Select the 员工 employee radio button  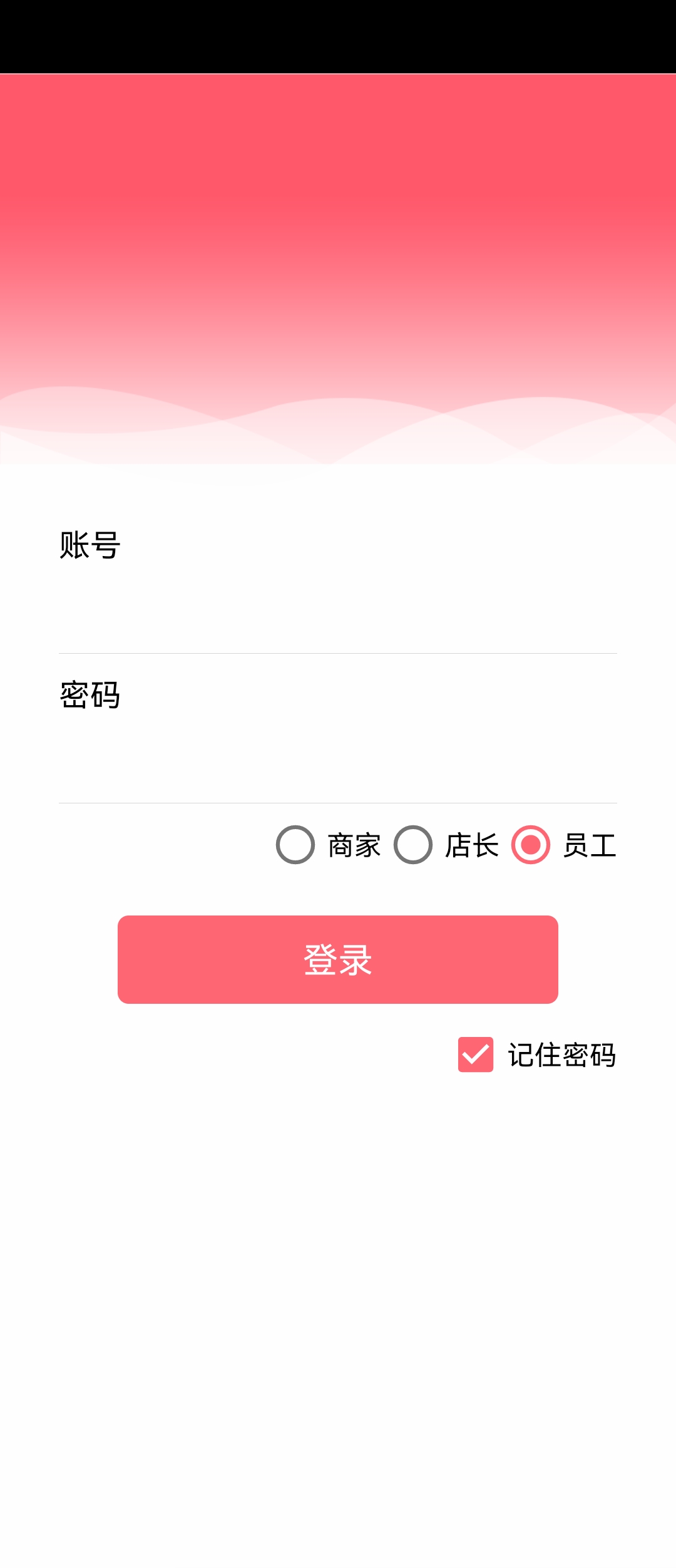[x=531, y=845]
